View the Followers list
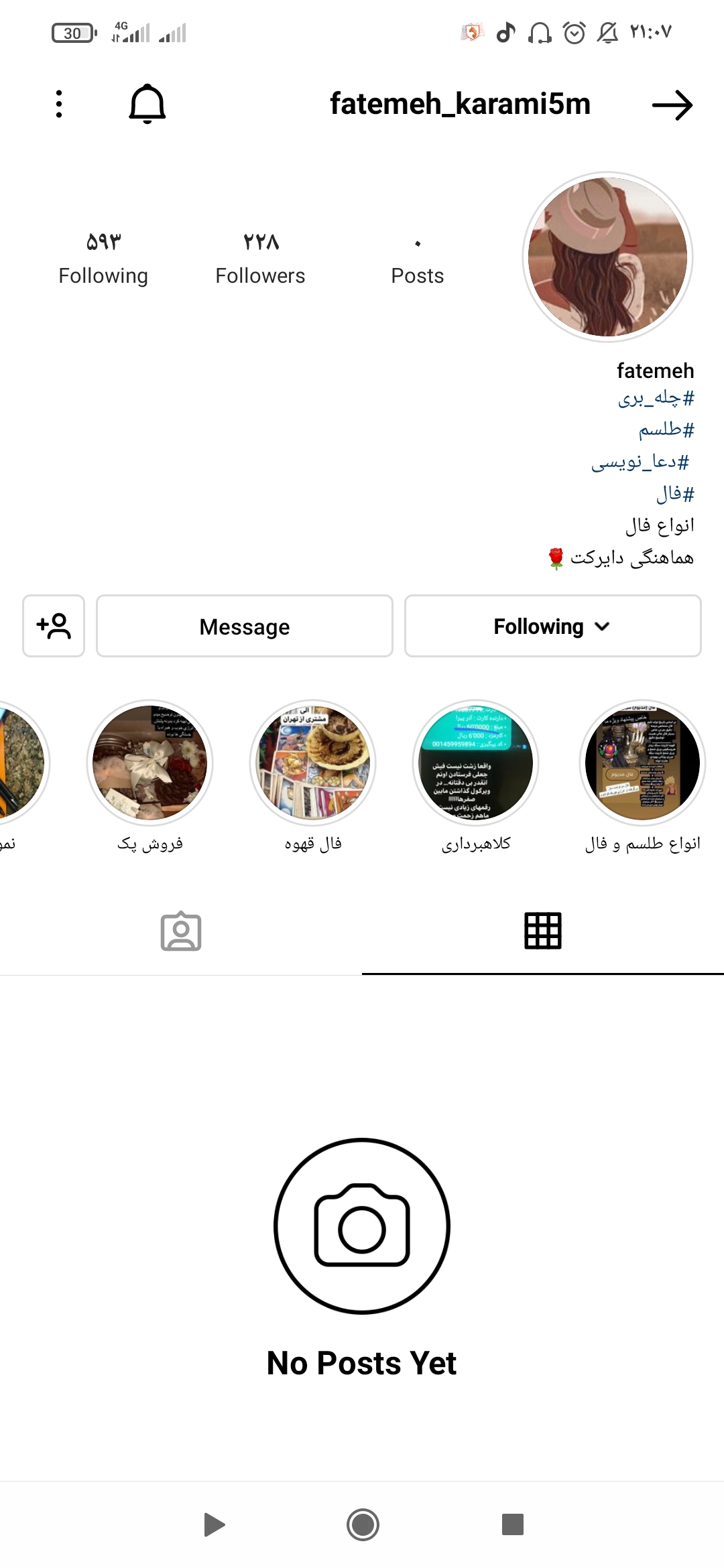This screenshot has height=1568, width=724. [260, 259]
